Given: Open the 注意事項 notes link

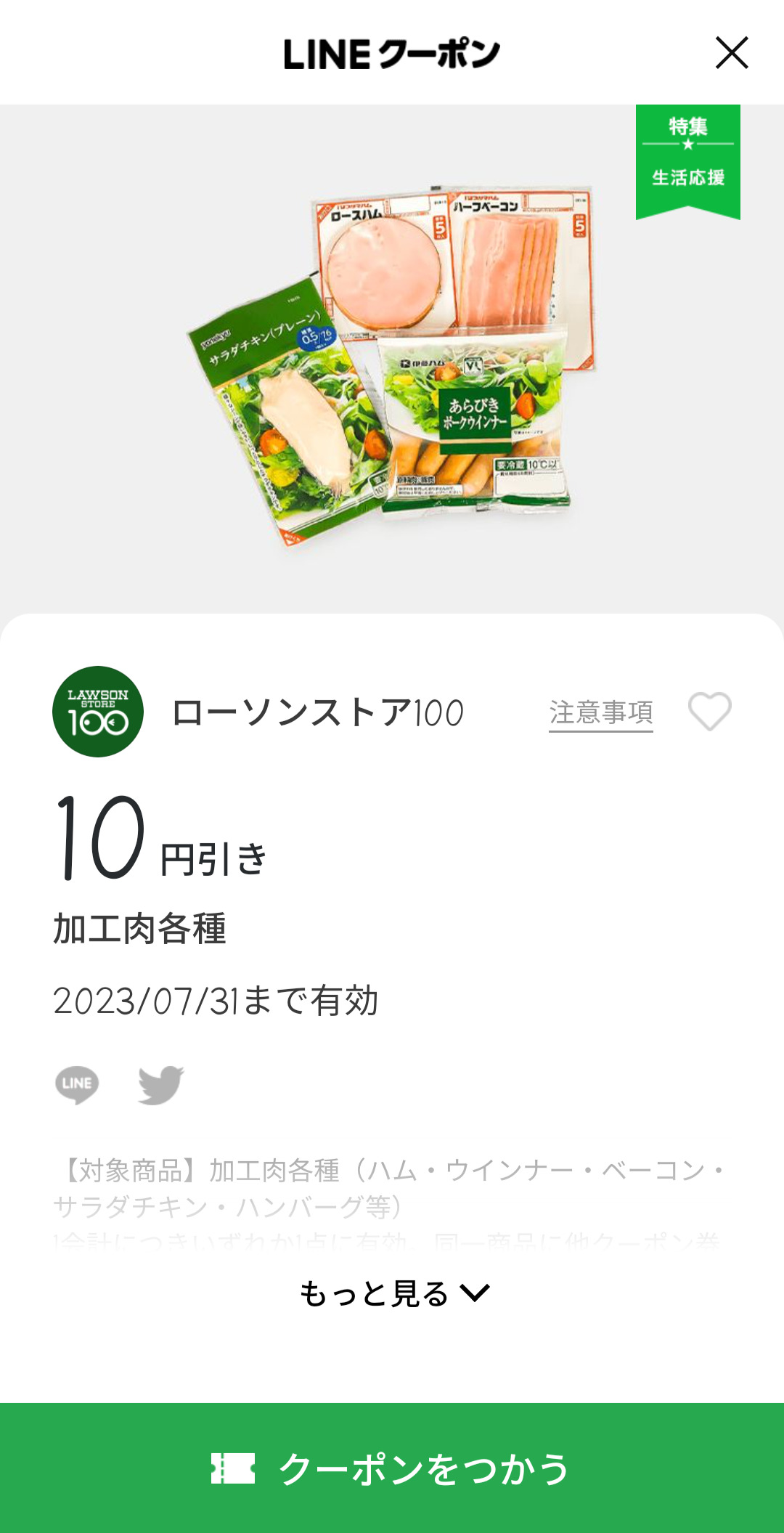Looking at the screenshot, I should [600, 713].
